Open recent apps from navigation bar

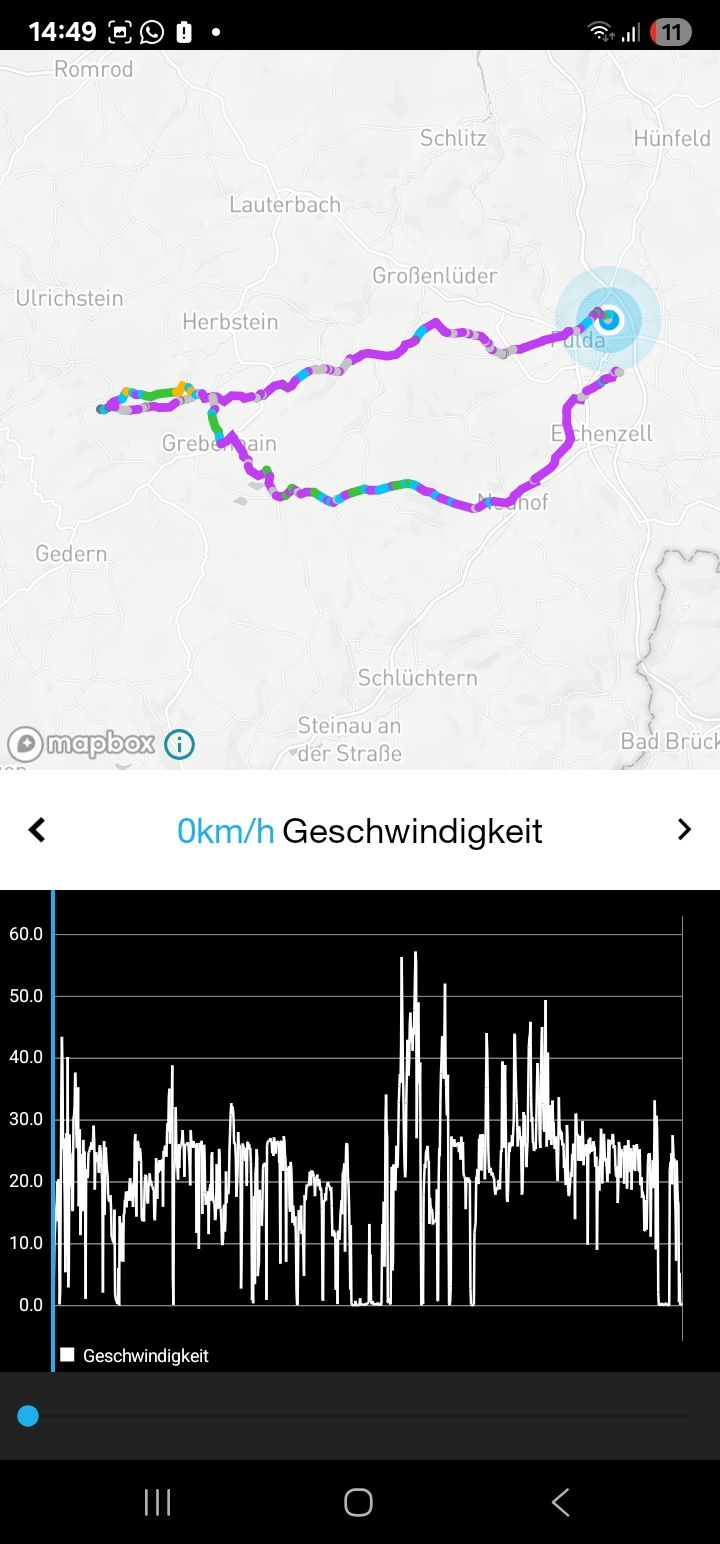click(158, 1502)
